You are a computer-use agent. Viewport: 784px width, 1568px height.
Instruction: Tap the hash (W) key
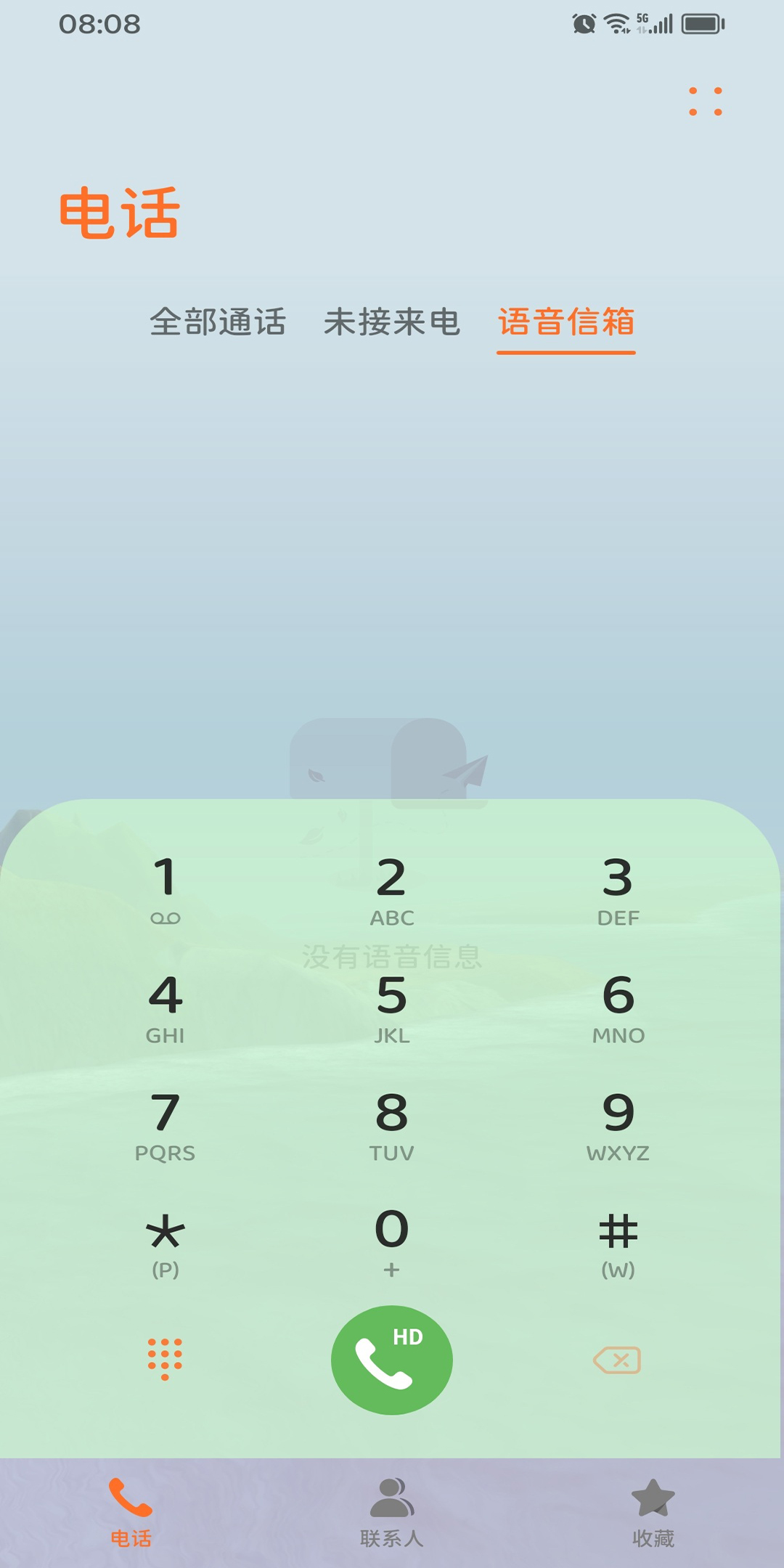click(618, 1243)
